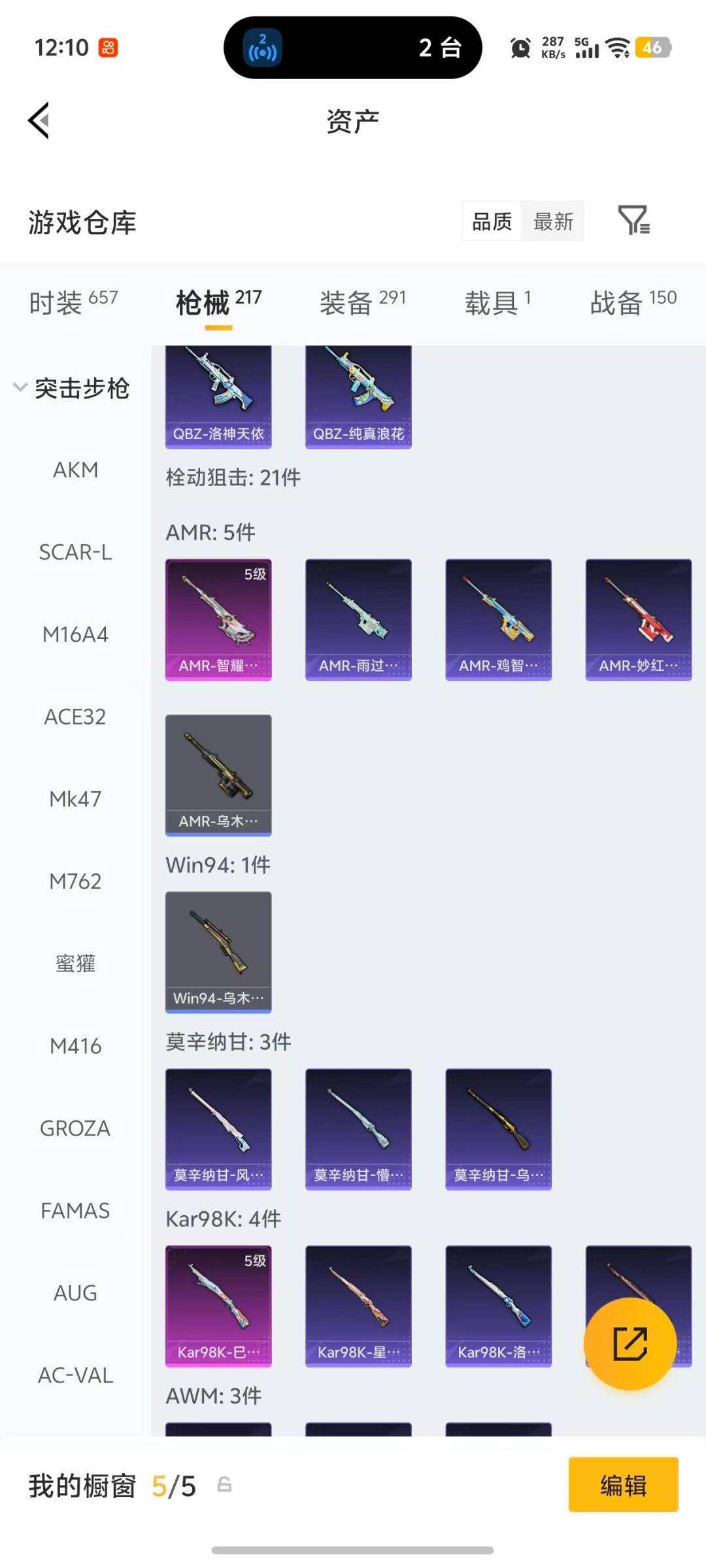Screen dimensions: 706x1568
Task: Select AKM in the weapon sidebar
Action: point(75,470)
